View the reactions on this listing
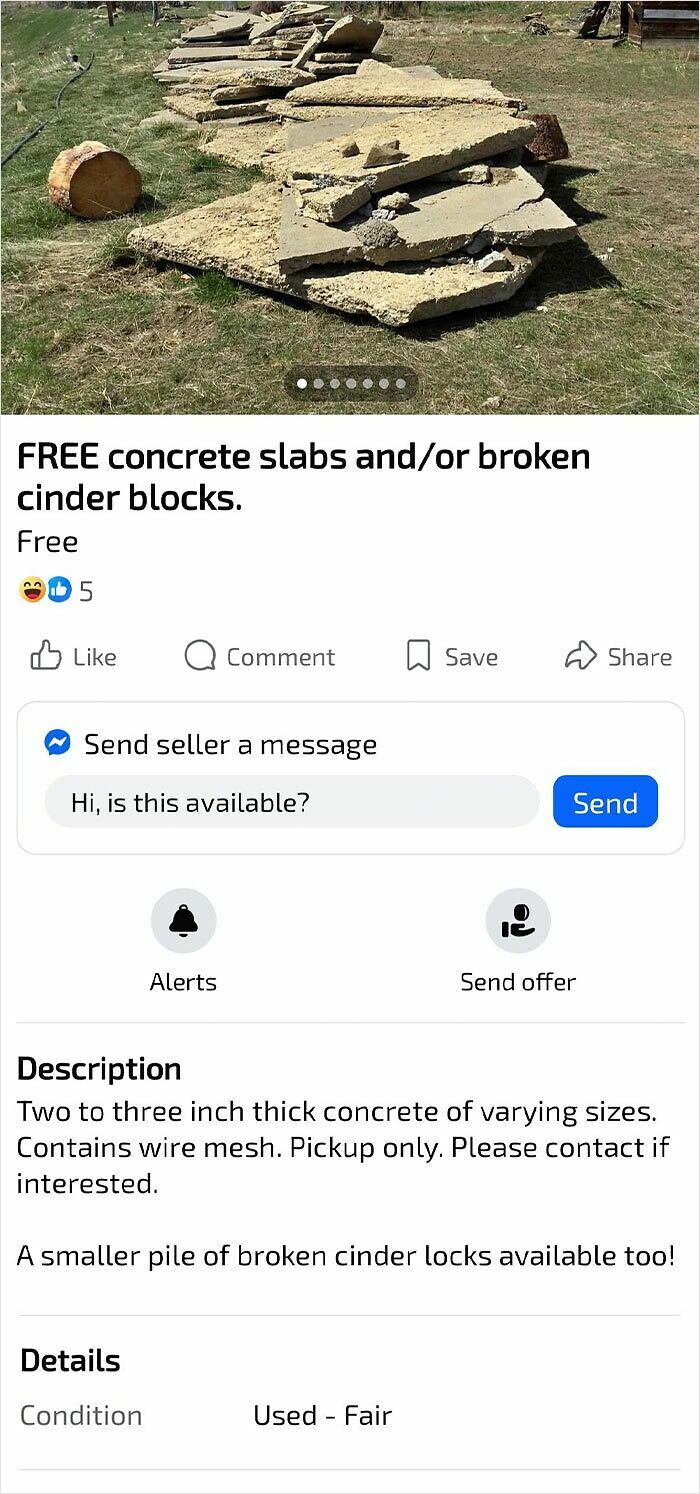The width and height of the screenshot is (700, 1494). (x=56, y=591)
